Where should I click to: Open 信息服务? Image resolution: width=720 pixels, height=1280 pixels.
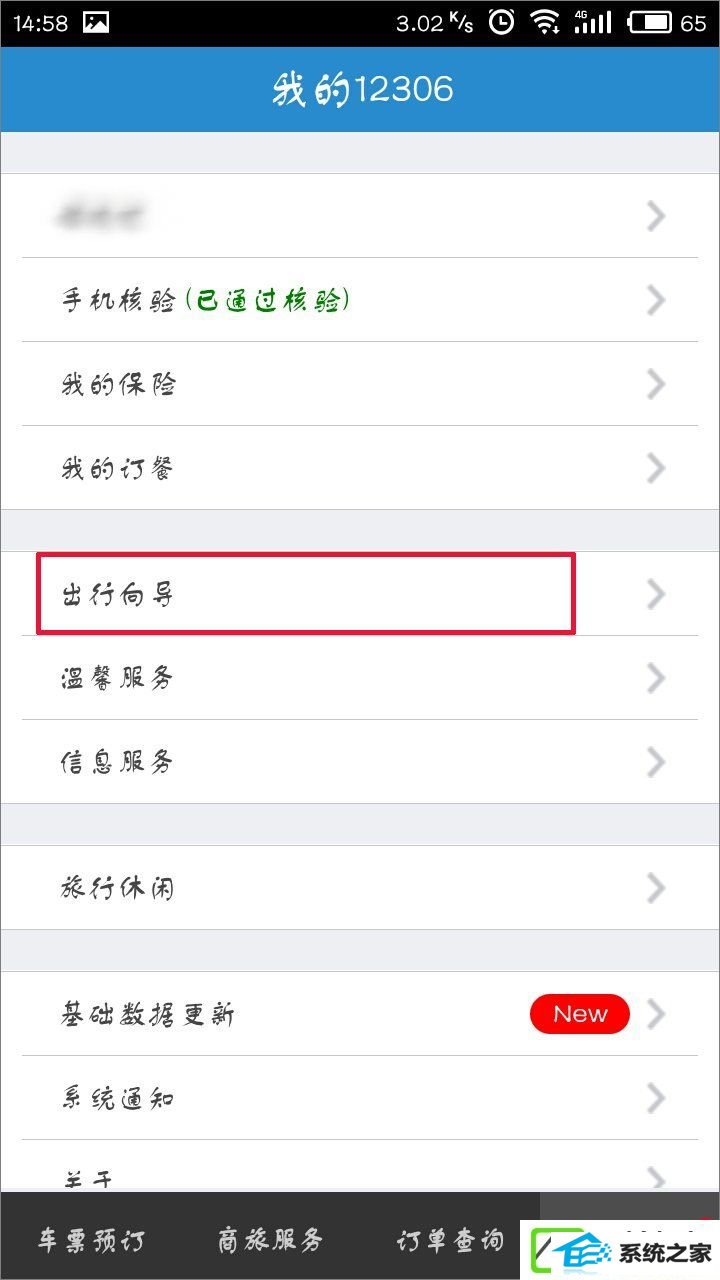click(x=360, y=762)
